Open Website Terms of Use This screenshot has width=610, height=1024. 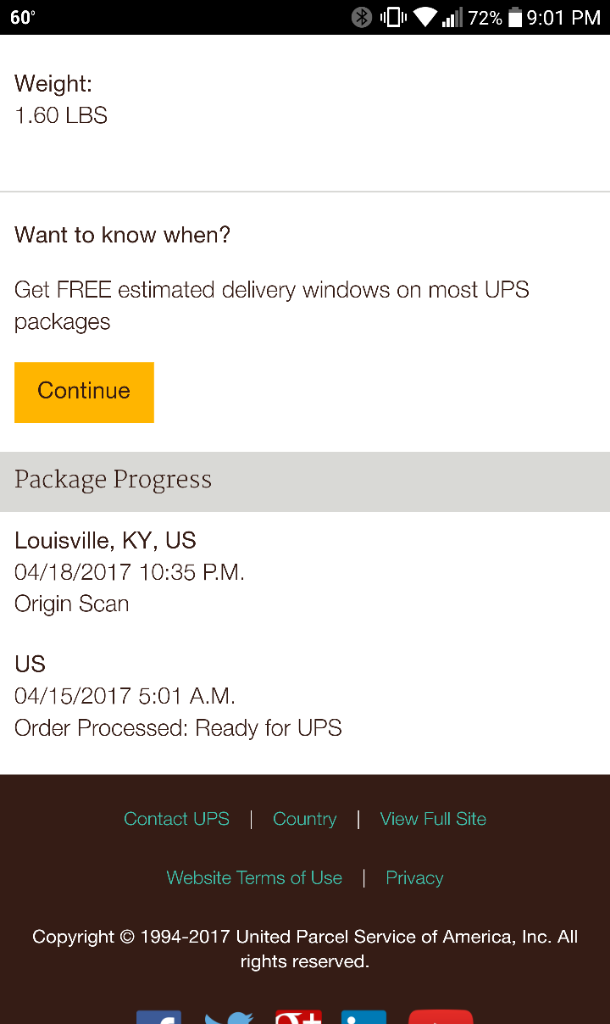(254, 878)
